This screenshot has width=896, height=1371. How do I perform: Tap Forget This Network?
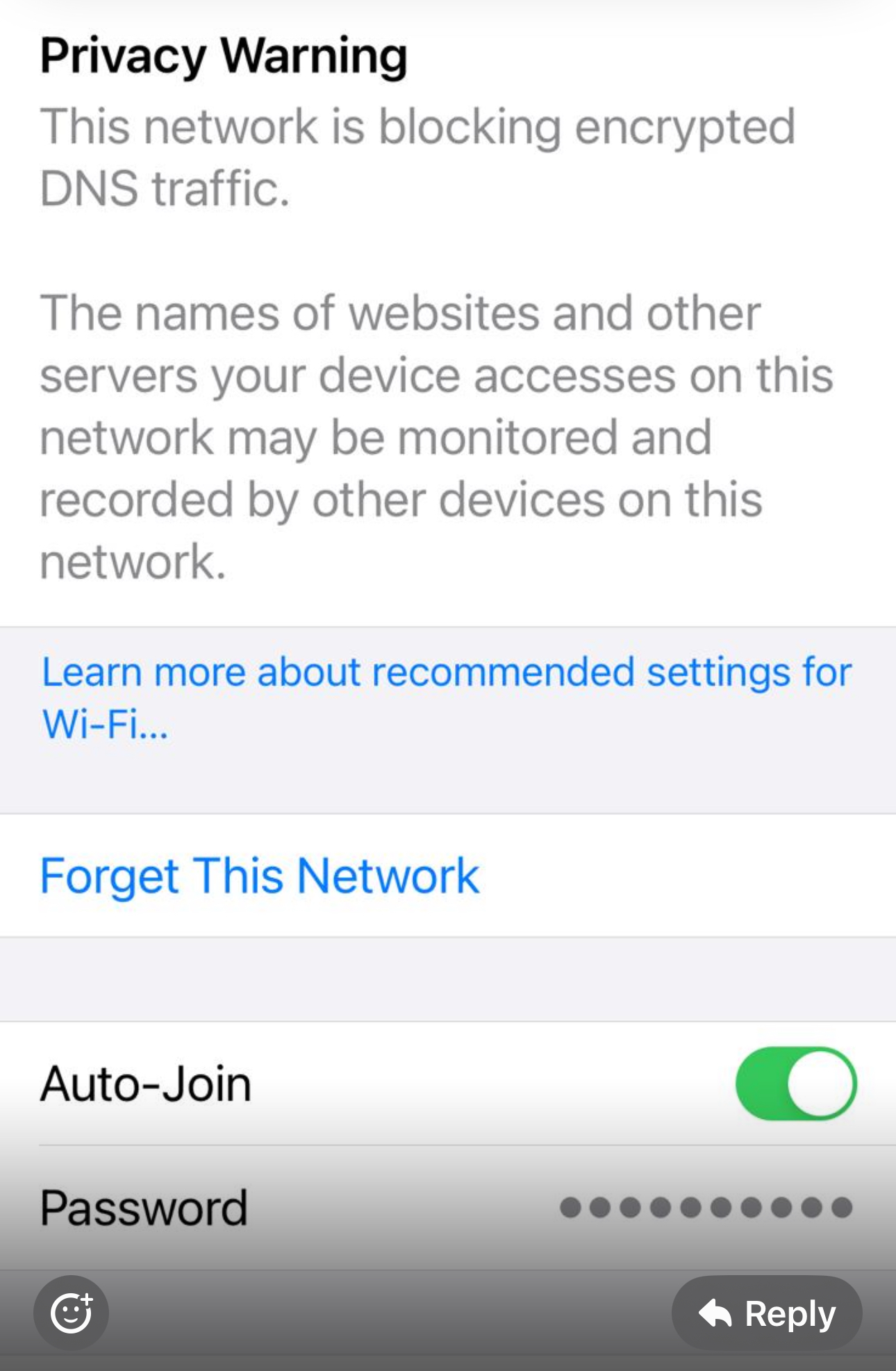coord(260,875)
